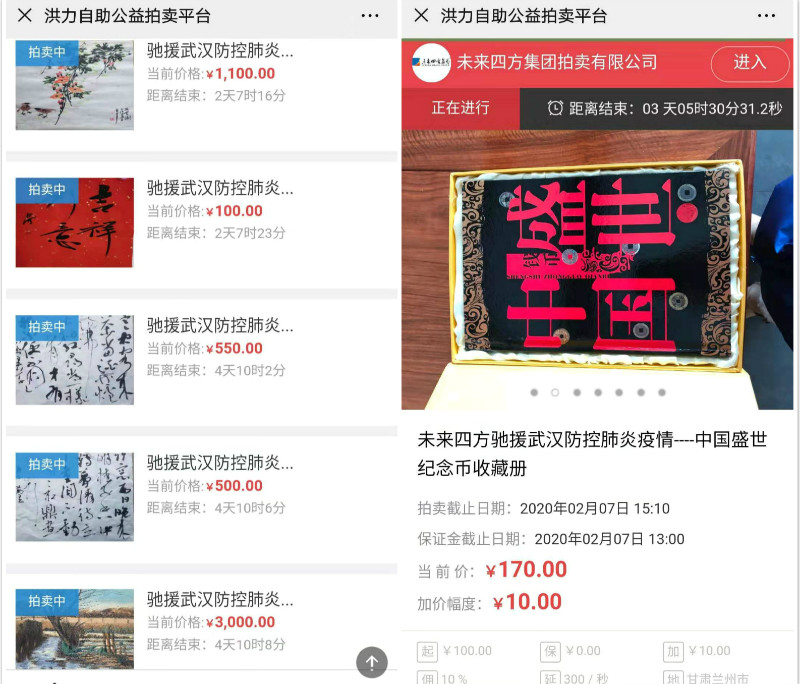
Task: Jump back to top with the arrow button
Action: tap(372, 661)
